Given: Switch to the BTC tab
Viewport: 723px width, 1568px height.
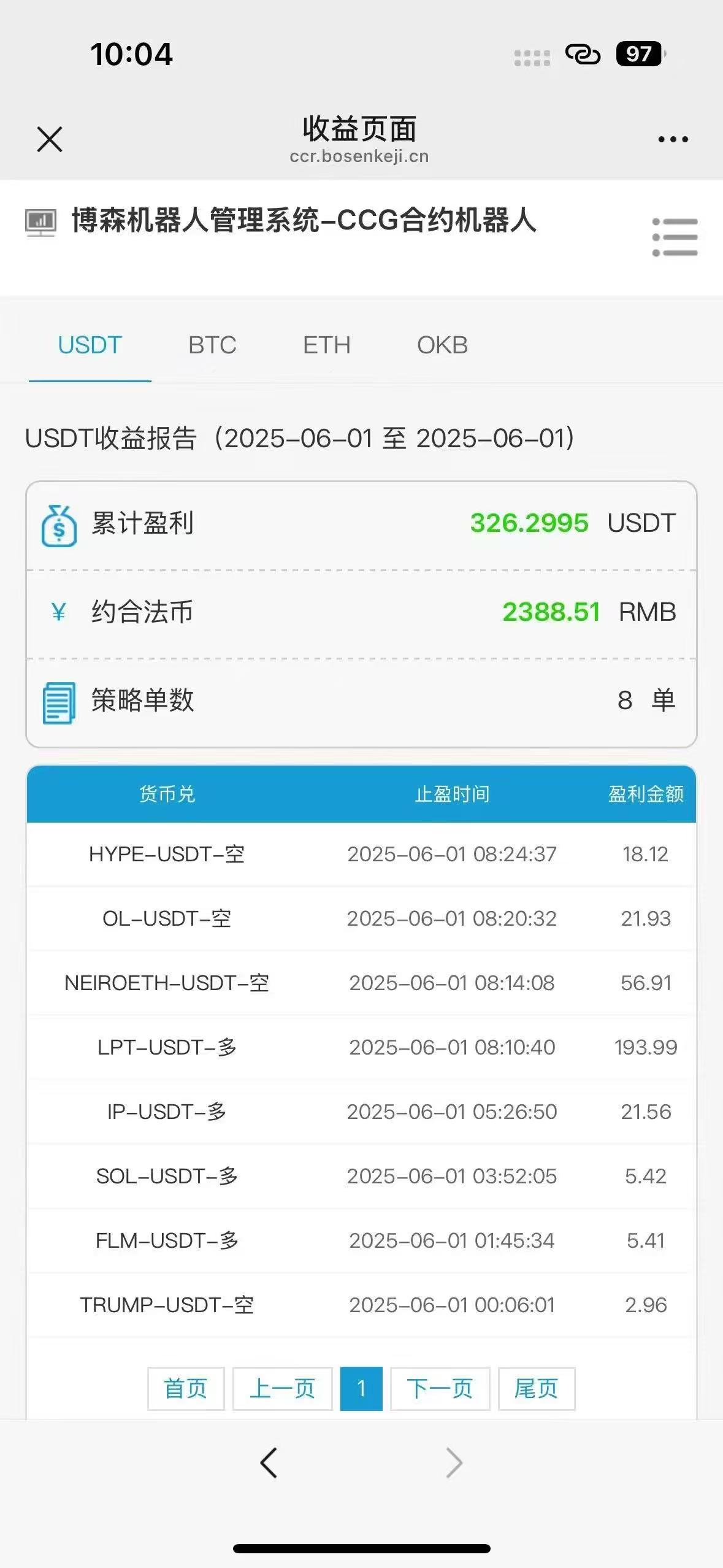Looking at the screenshot, I should click(x=212, y=345).
